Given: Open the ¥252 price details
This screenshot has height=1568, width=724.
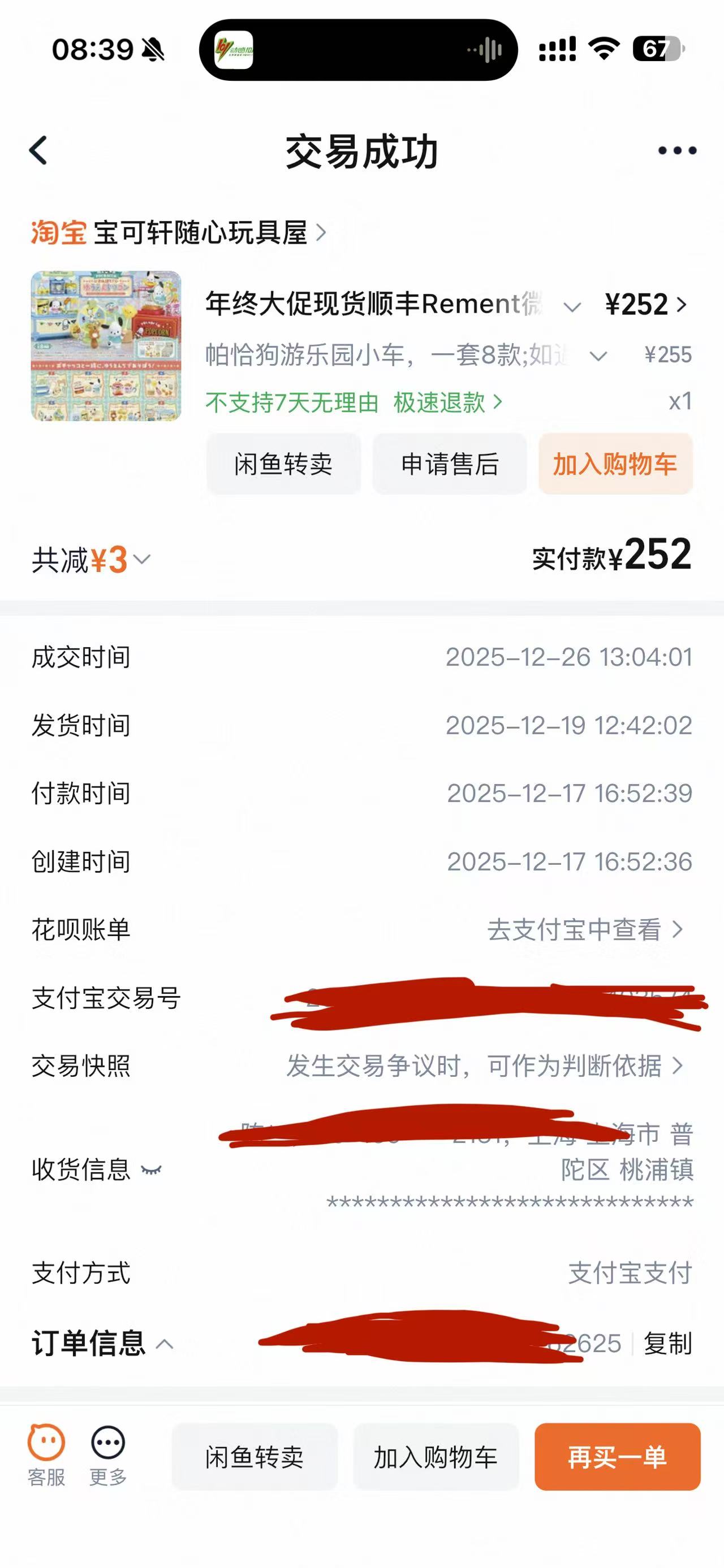Looking at the screenshot, I should pos(647,304).
